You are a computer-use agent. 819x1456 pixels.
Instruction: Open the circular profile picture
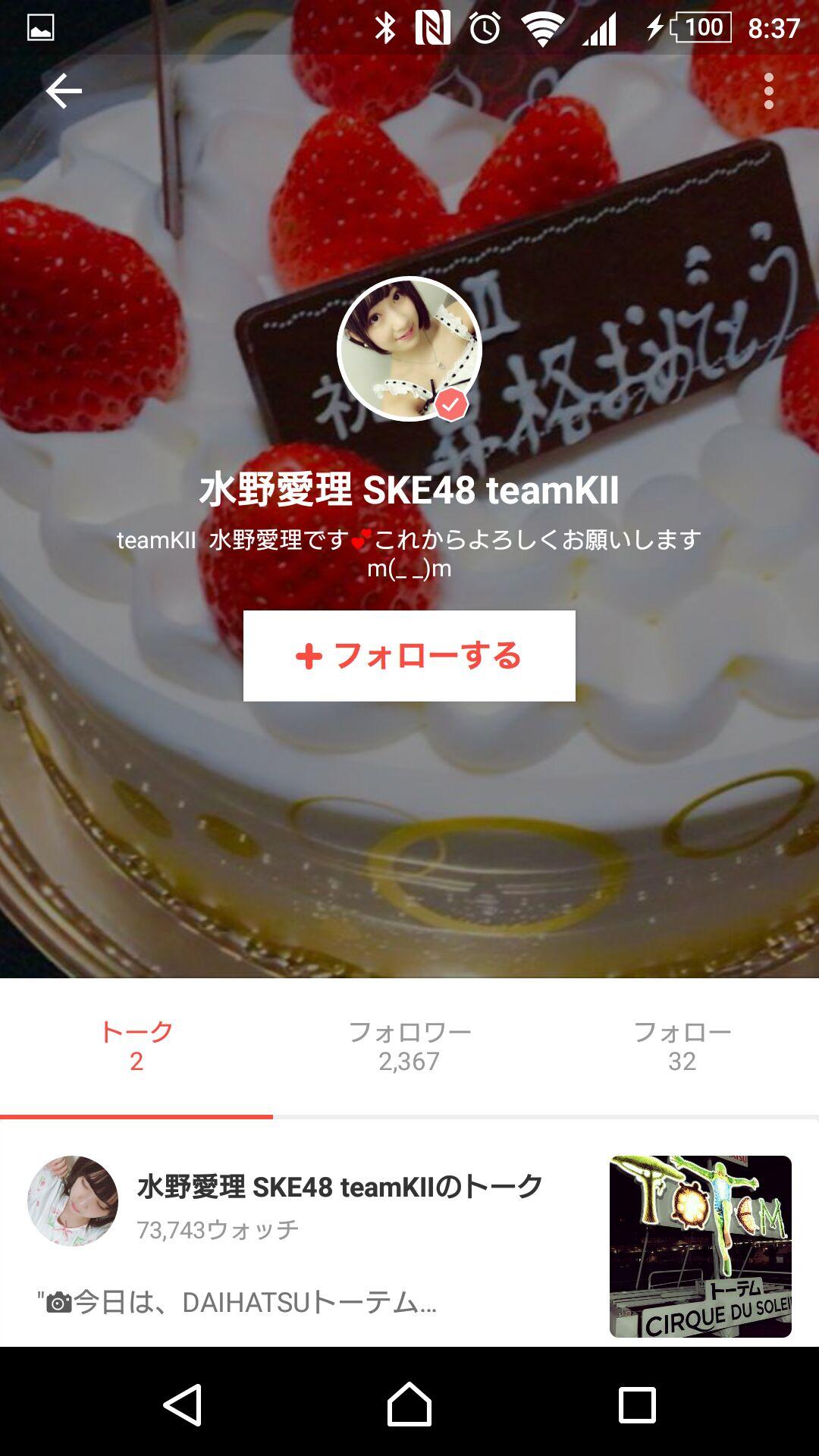(x=409, y=349)
